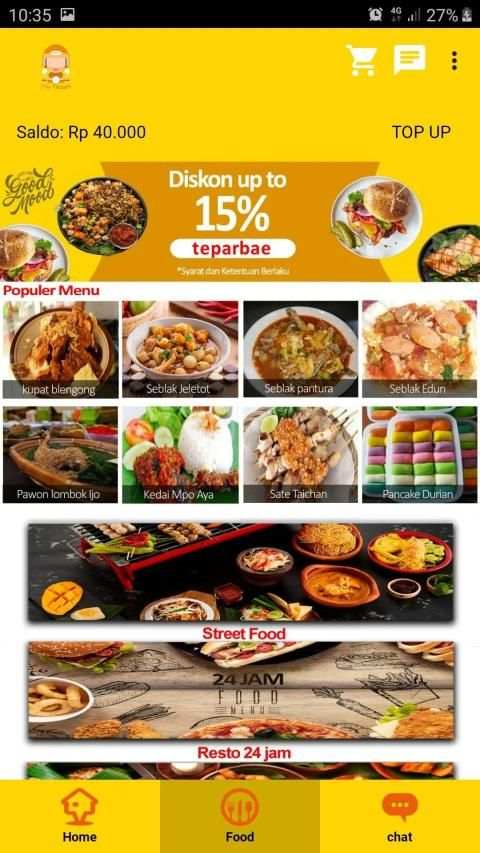
Task: Open the 15% teparbae discount banner
Action: pos(240,221)
